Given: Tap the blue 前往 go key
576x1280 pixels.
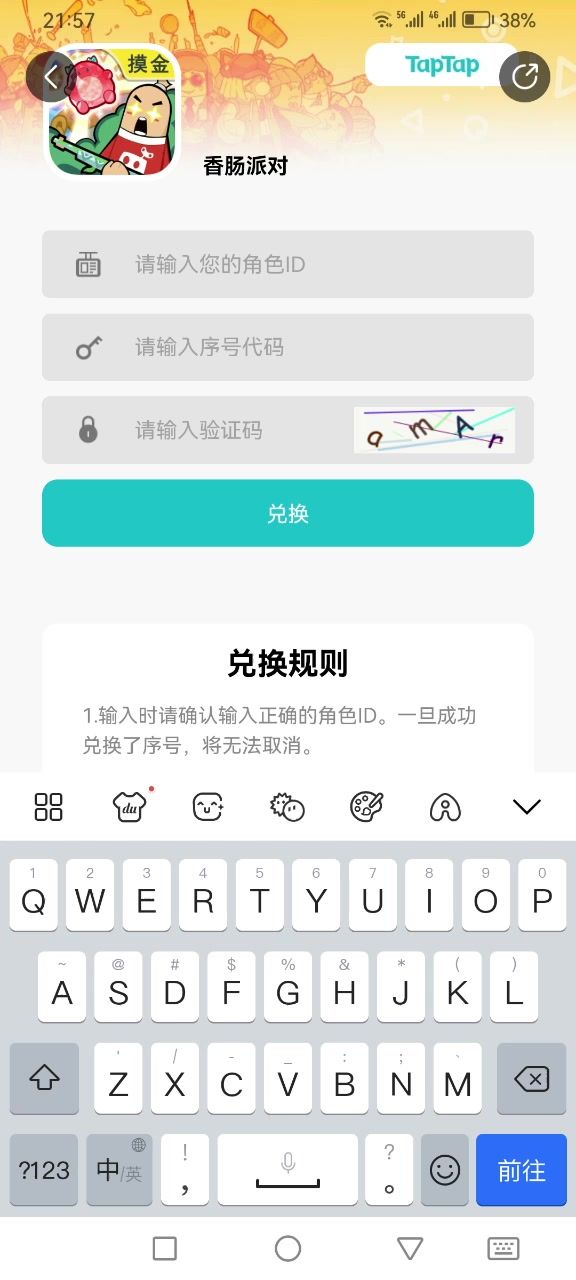Looking at the screenshot, I should [521, 1170].
